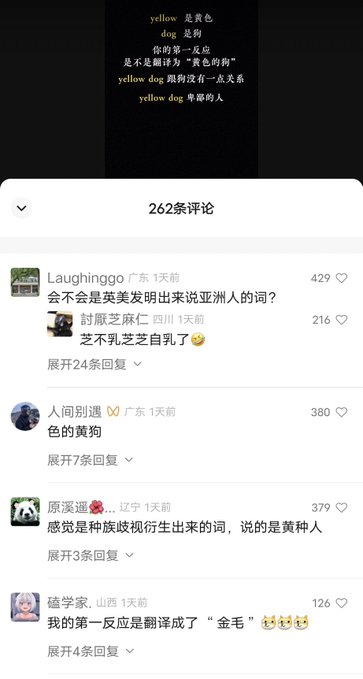The width and height of the screenshot is (363, 679).
Task: Expand the 7 replies under 色的黄狗
Action: (90, 460)
